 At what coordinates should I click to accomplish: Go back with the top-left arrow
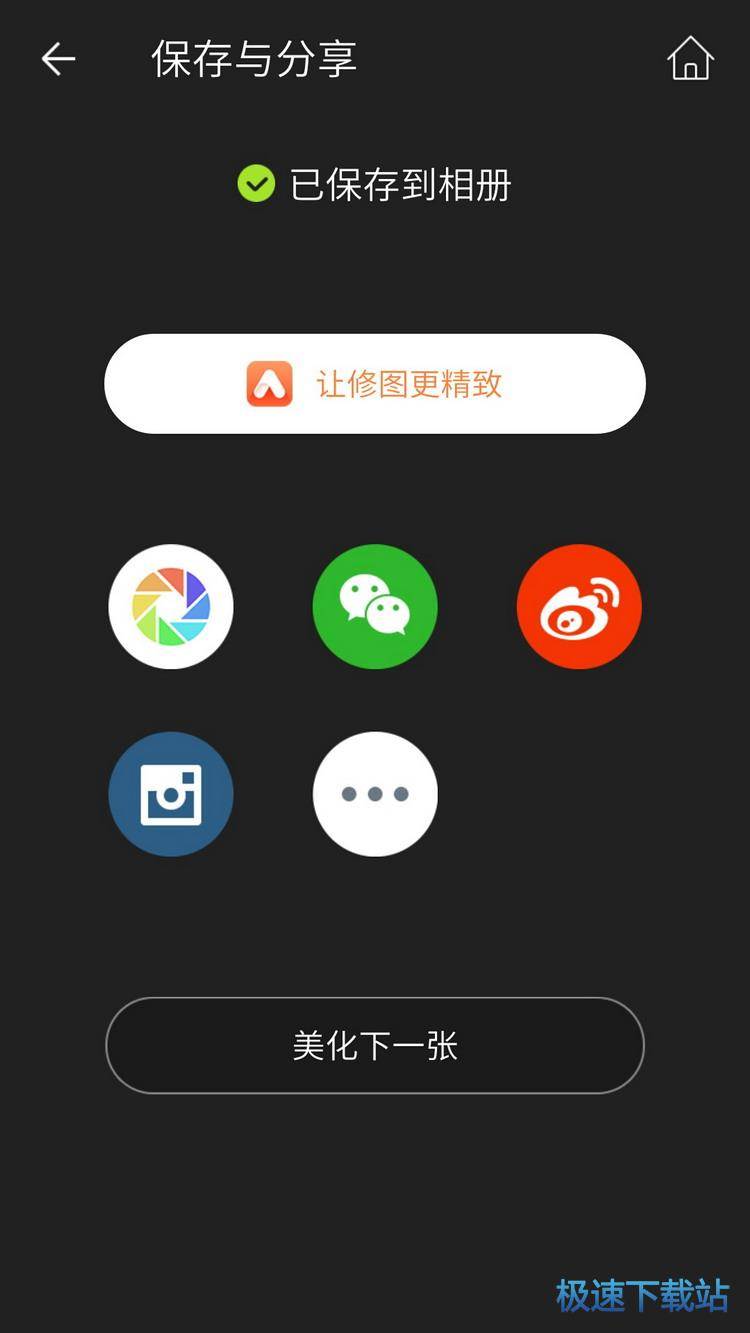point(57,58)
